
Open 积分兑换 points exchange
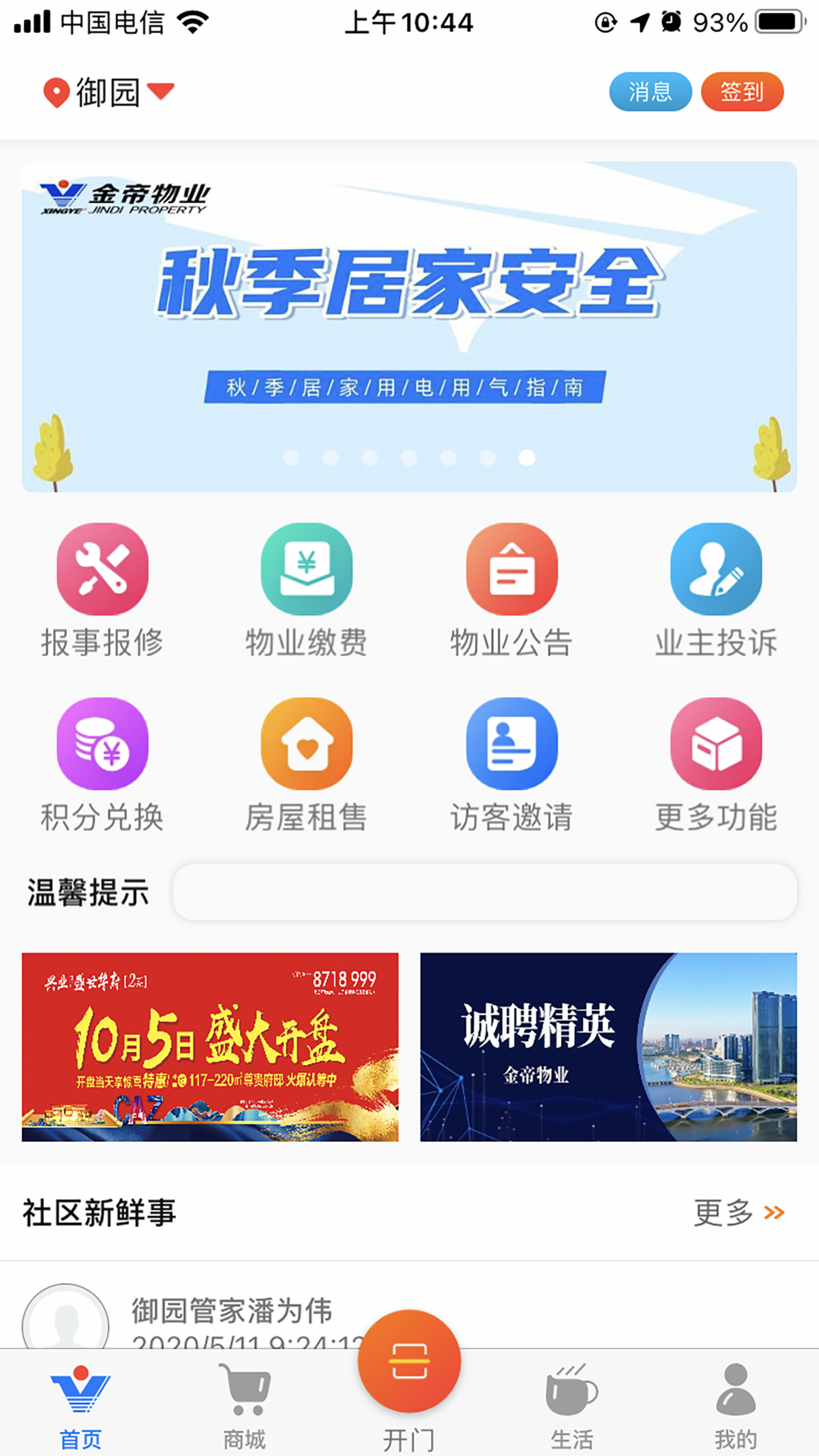tap(103, 765)
